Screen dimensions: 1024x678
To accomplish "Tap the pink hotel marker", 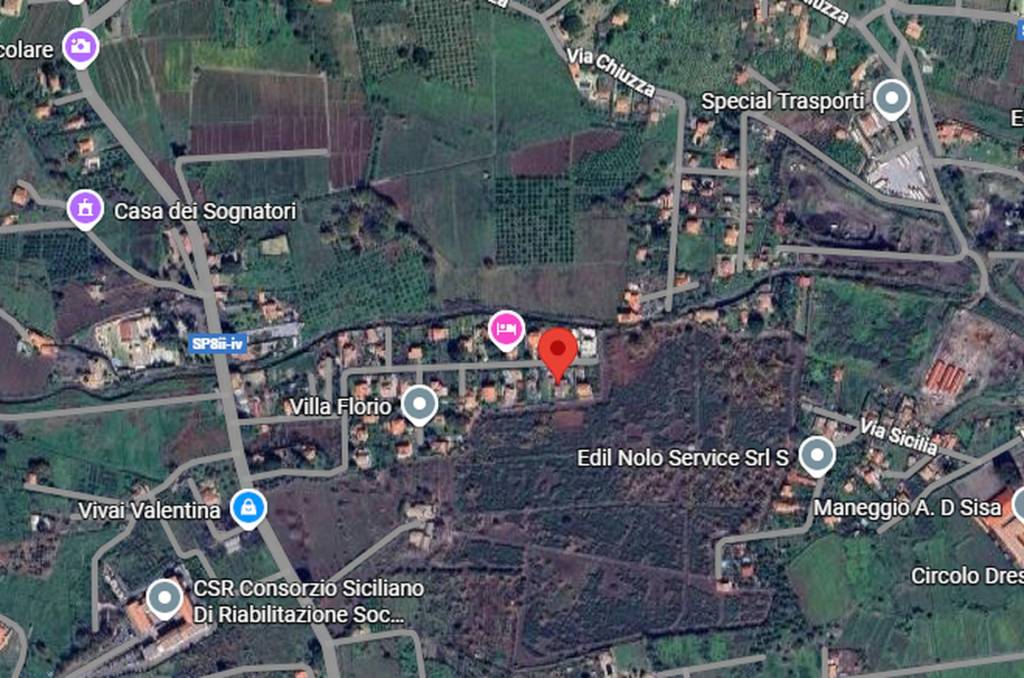I will (x=506, y=329).
